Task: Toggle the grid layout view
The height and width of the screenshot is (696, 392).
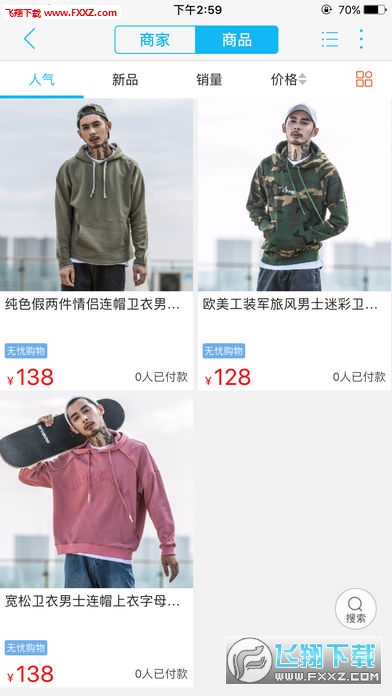Action: tap(364, 79)
